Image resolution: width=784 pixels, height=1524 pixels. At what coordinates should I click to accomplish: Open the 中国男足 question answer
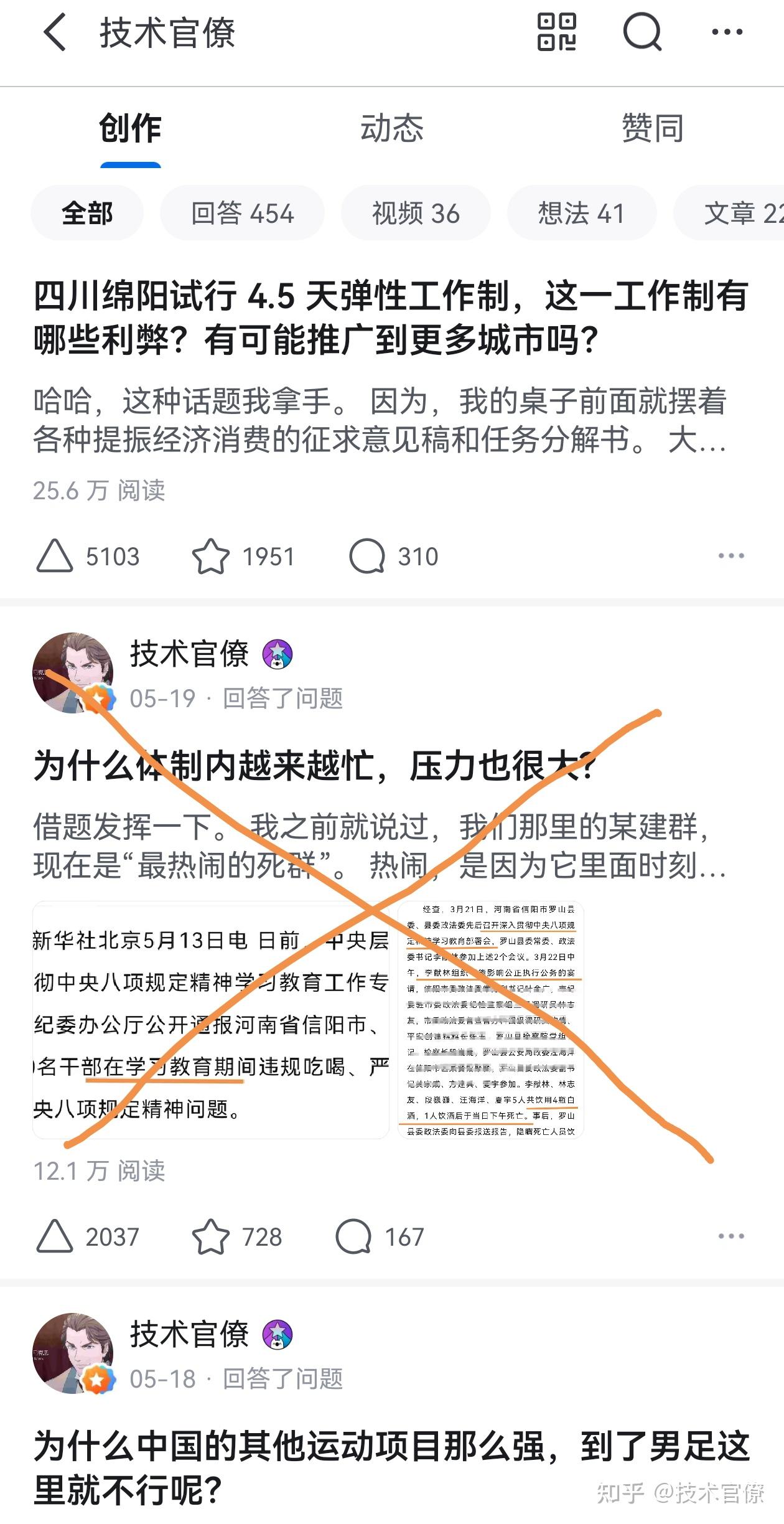391,1468
